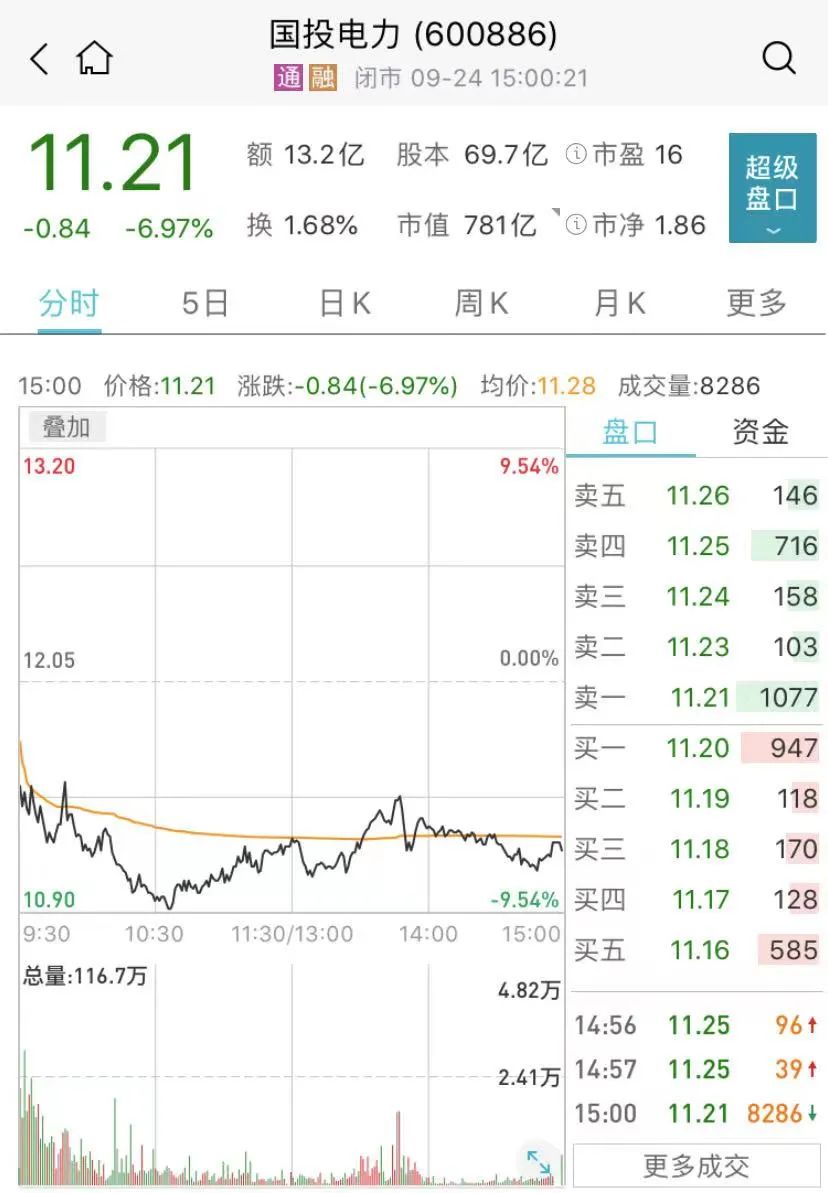This screenshot has height=1193, width=828.
Task: Tap the 叠加 overlay button
Action: 67,427
